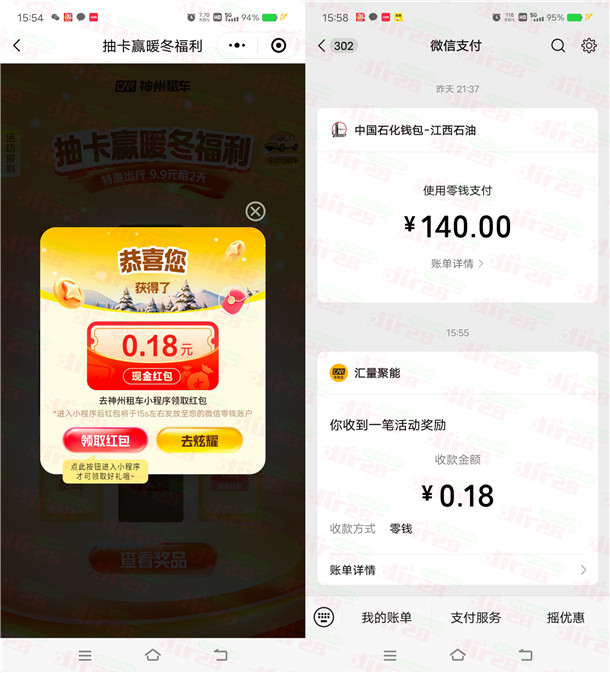Open 账单详情 for the ¥0.18 reward
The height and width of the screenshot is (673, 610).
point(457,570)
